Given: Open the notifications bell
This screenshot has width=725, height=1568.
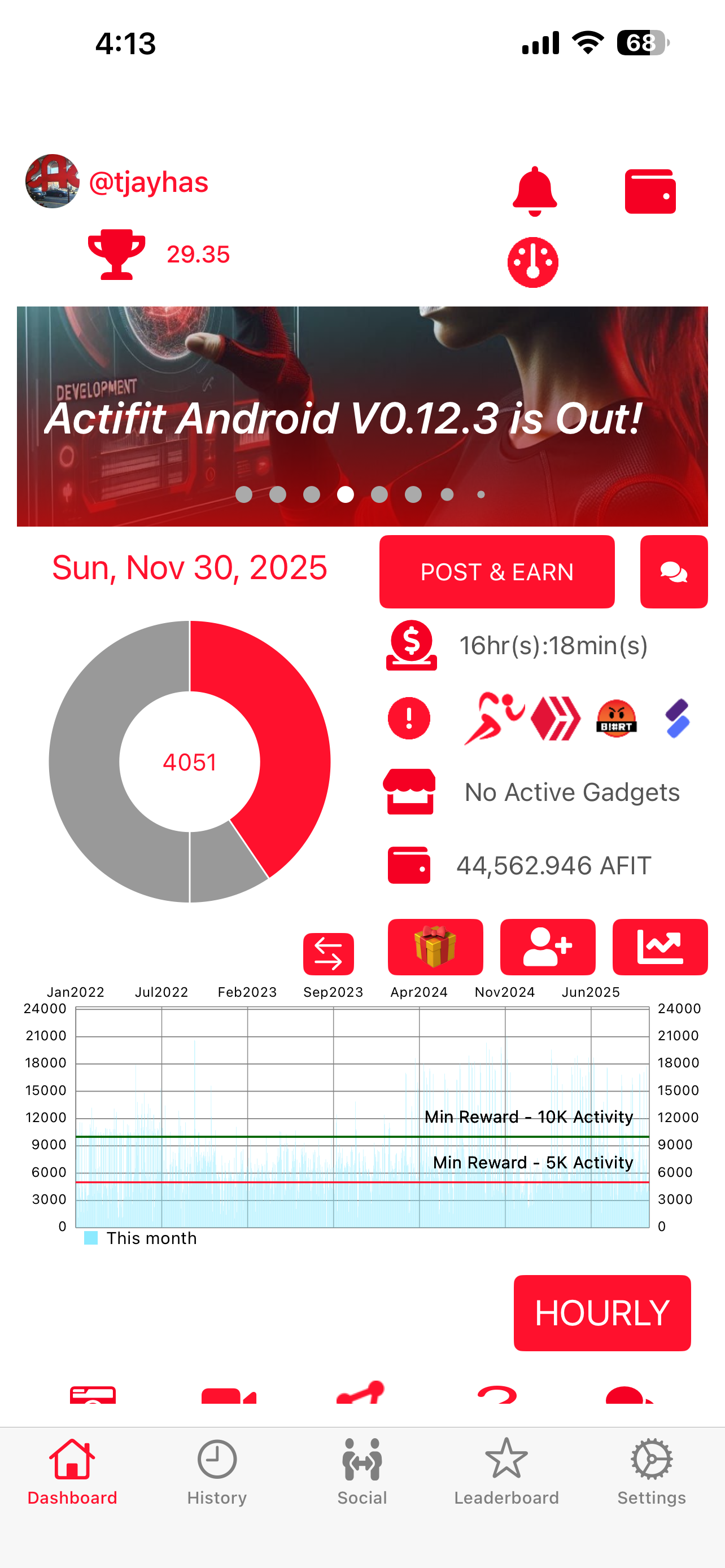Looking at the screenshot, I should click(x=535, y=191).
